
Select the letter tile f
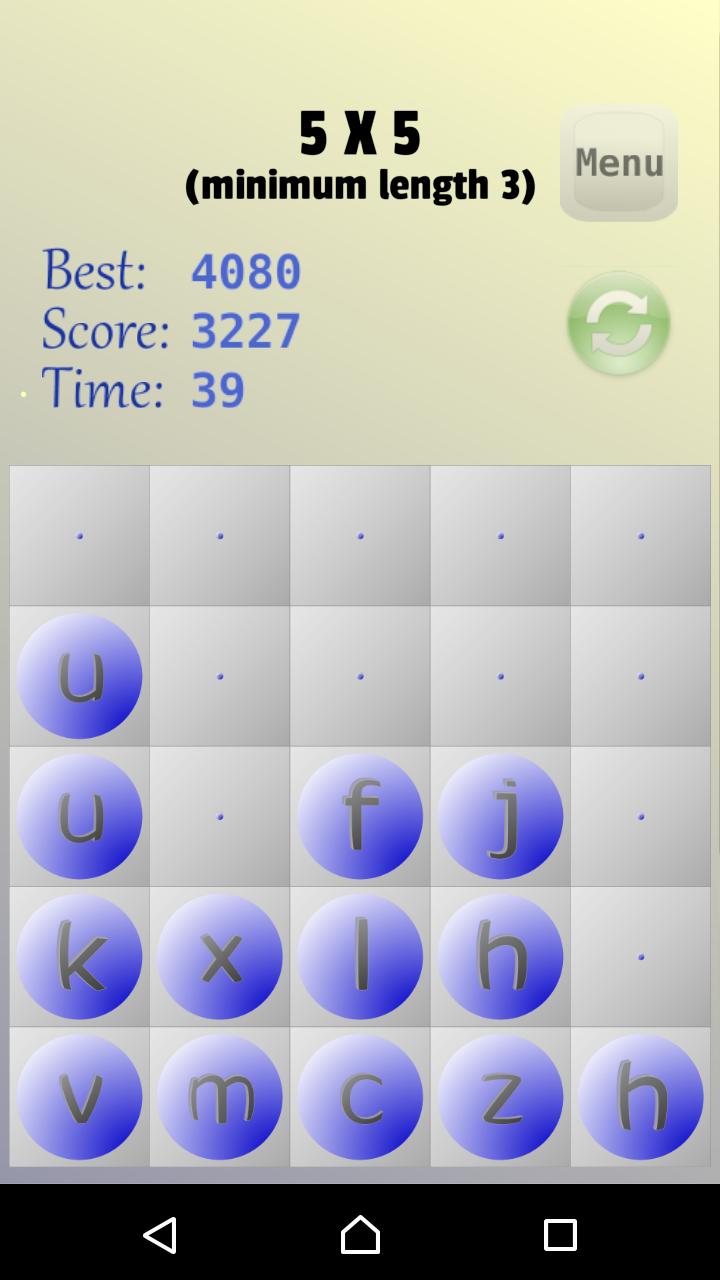tap(360, 816)
